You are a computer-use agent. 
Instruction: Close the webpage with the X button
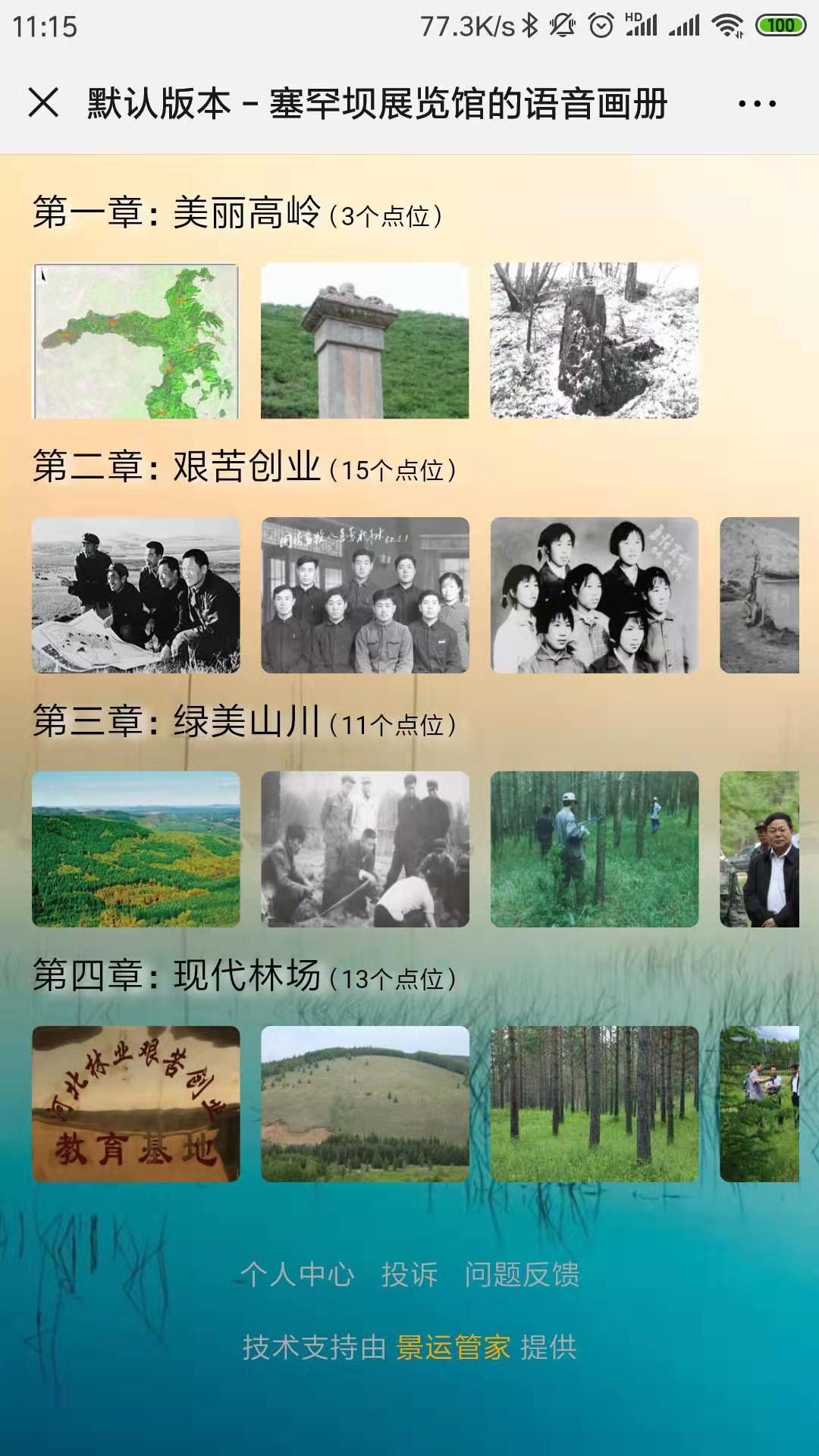point(43,102)
